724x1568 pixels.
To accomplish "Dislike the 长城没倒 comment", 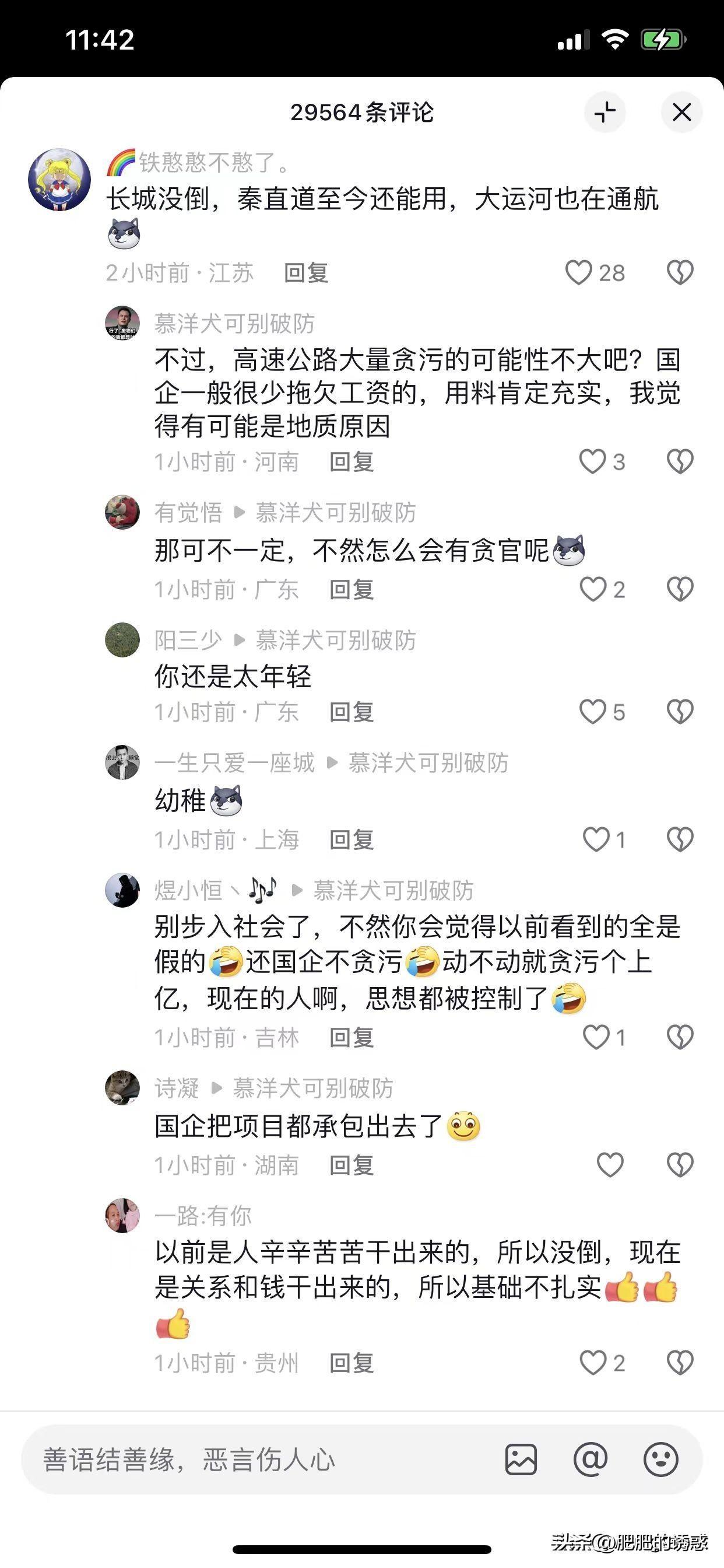I will click(680, 272).
